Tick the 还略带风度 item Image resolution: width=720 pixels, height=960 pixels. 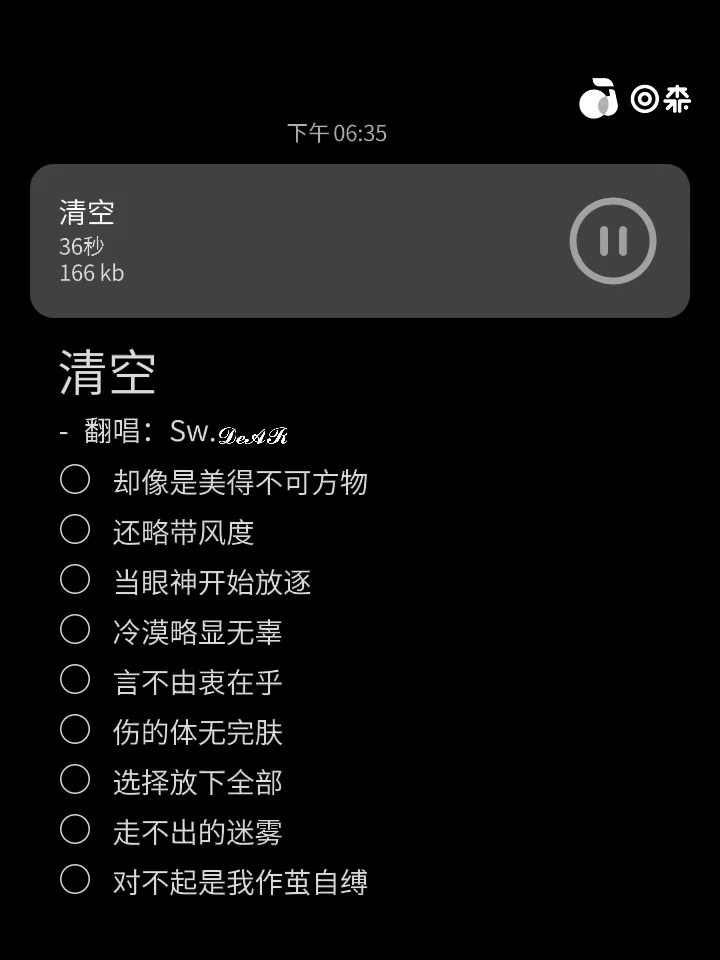point(75,530)
